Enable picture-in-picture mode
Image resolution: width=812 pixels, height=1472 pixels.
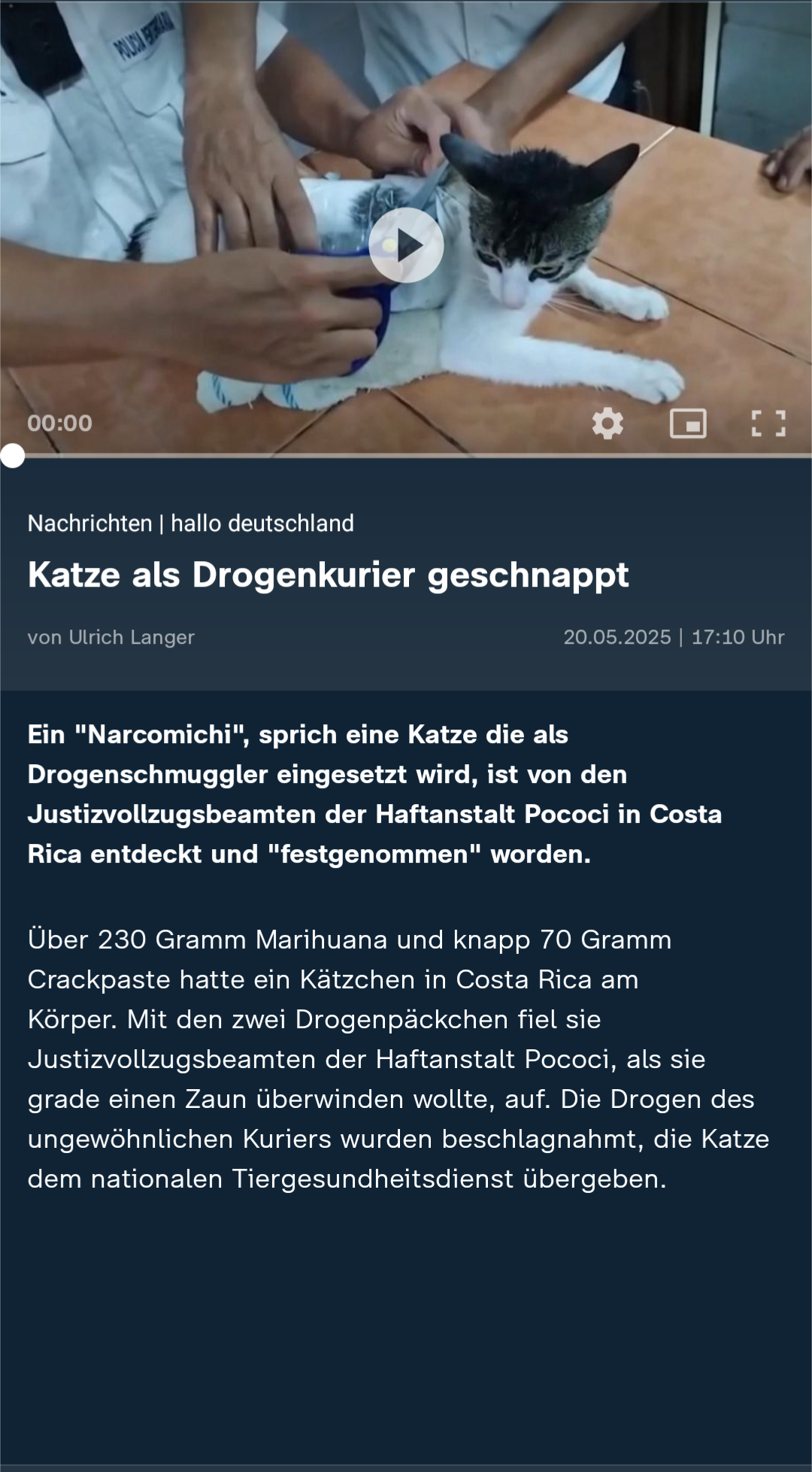click(x=688, y=423)
